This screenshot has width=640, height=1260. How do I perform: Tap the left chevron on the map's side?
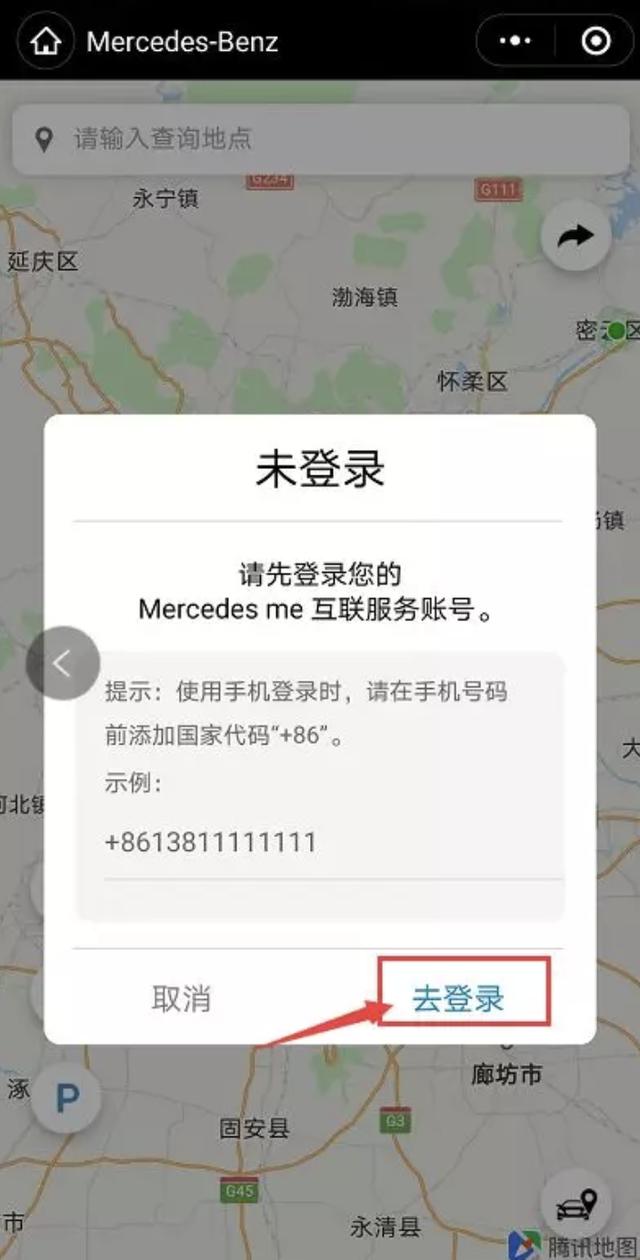pos(63,663)
